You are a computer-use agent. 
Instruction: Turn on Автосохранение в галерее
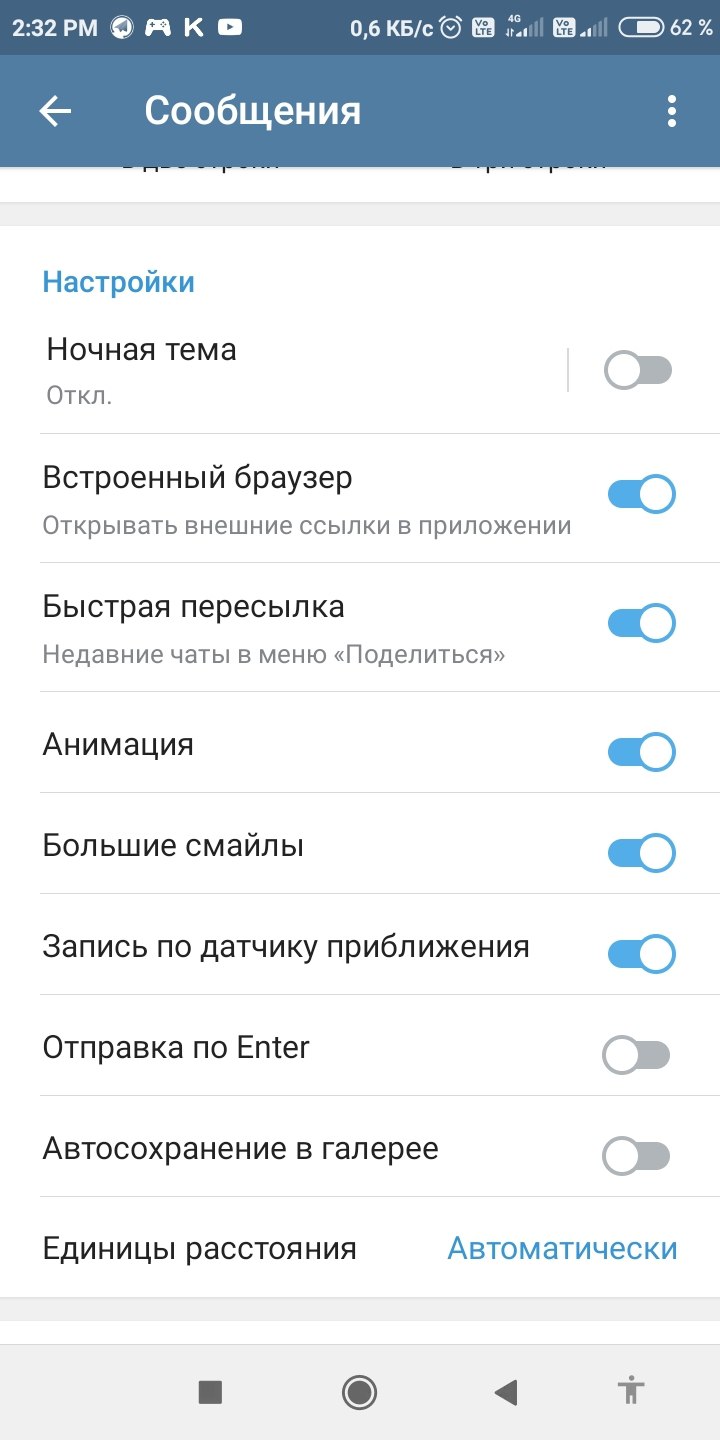[x=636, y=1156]
